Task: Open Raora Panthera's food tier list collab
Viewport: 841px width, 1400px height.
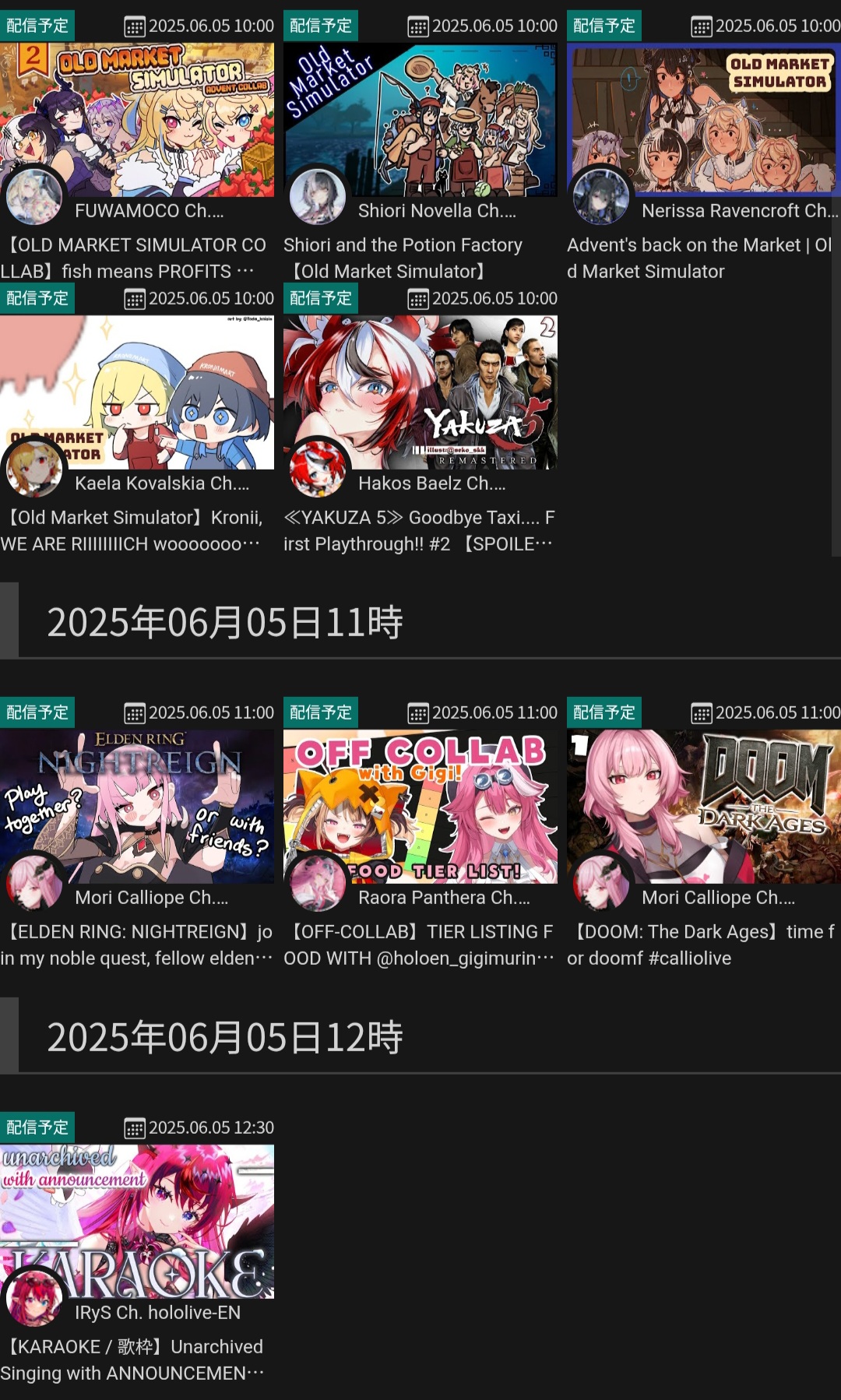Action: (x=420, y=806)
